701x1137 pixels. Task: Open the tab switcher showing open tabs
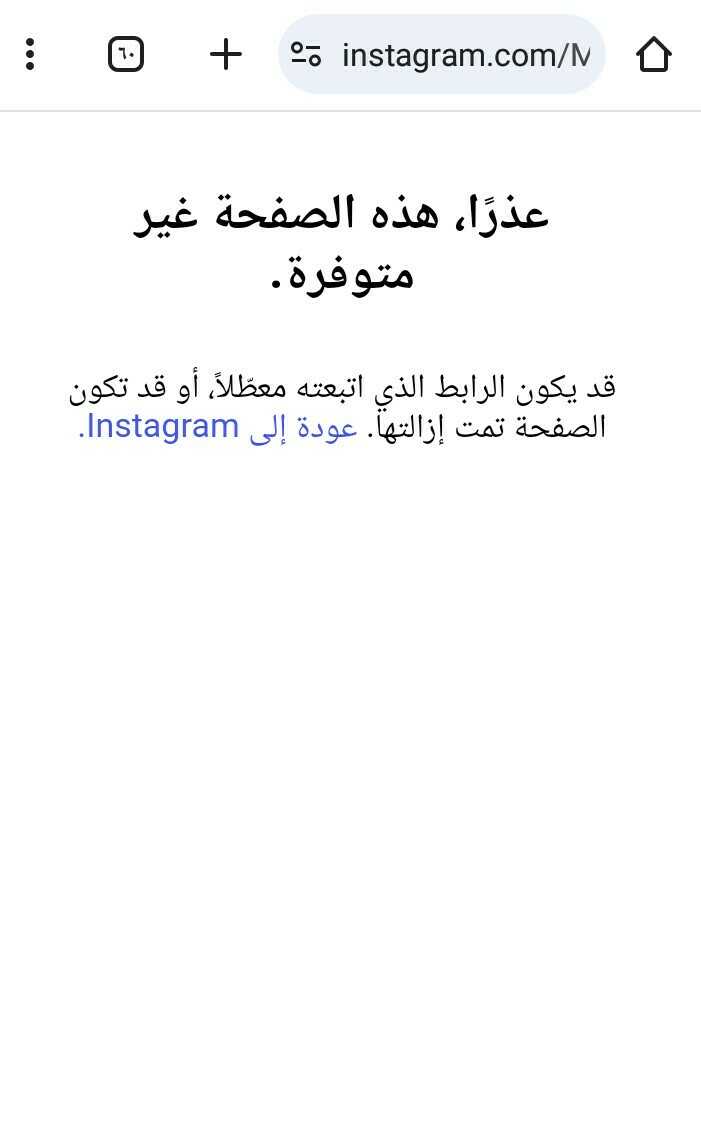tap(126, 54)
